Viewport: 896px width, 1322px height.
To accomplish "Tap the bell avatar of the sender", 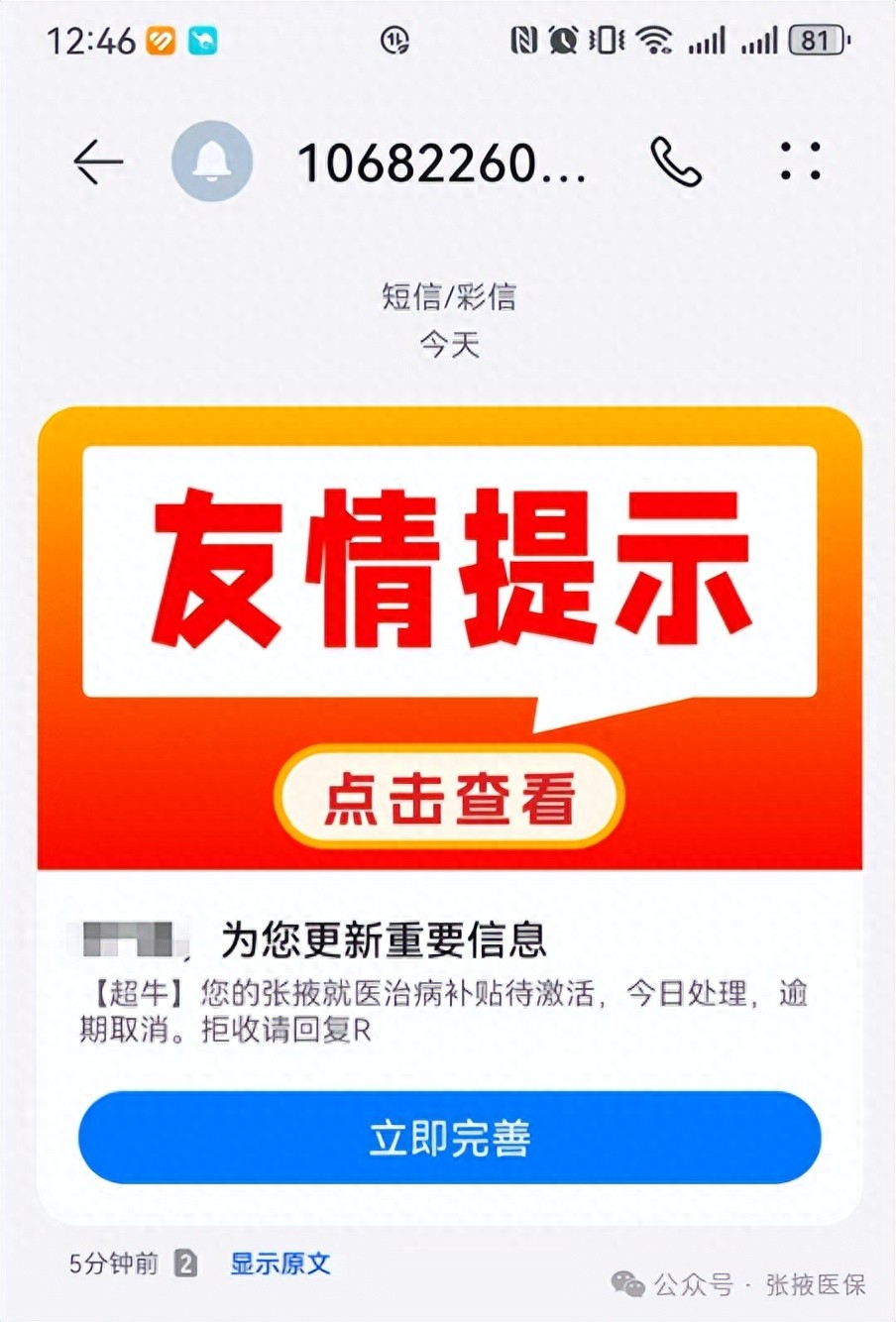I will click(211, 161).
